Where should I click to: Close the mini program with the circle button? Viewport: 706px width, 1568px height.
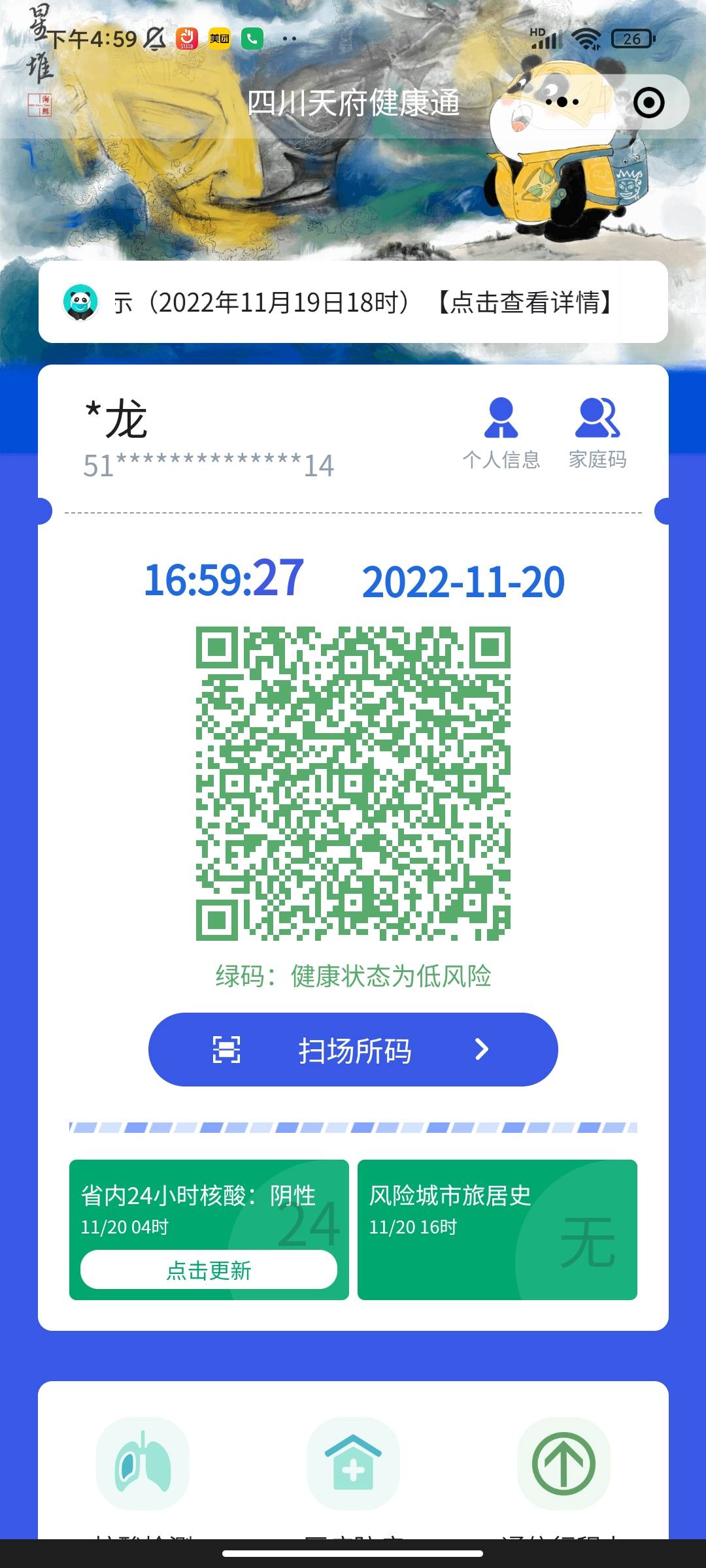[x=648, y=103]
